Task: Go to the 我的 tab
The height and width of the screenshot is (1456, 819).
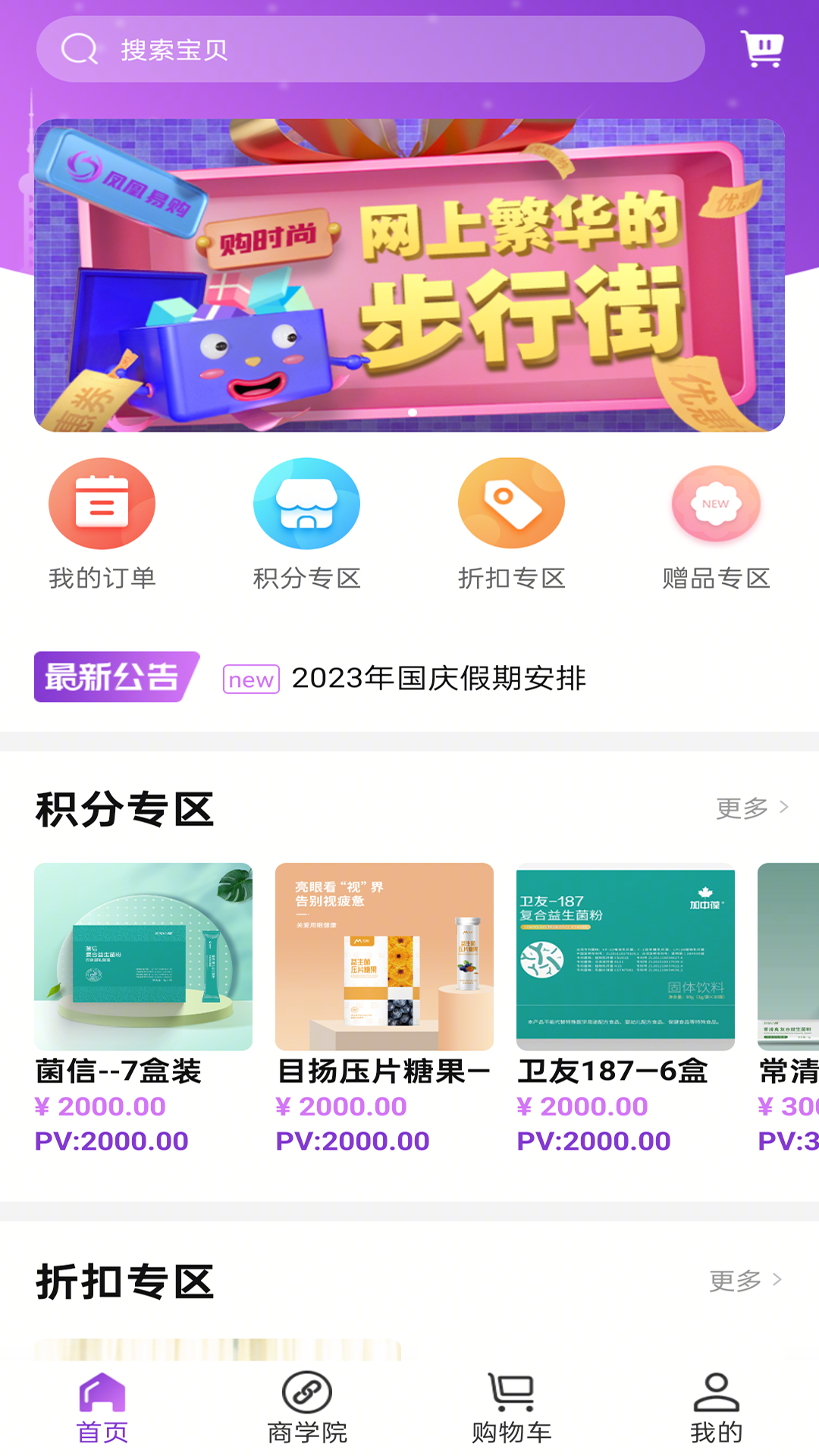Action: coord(716,1407)
